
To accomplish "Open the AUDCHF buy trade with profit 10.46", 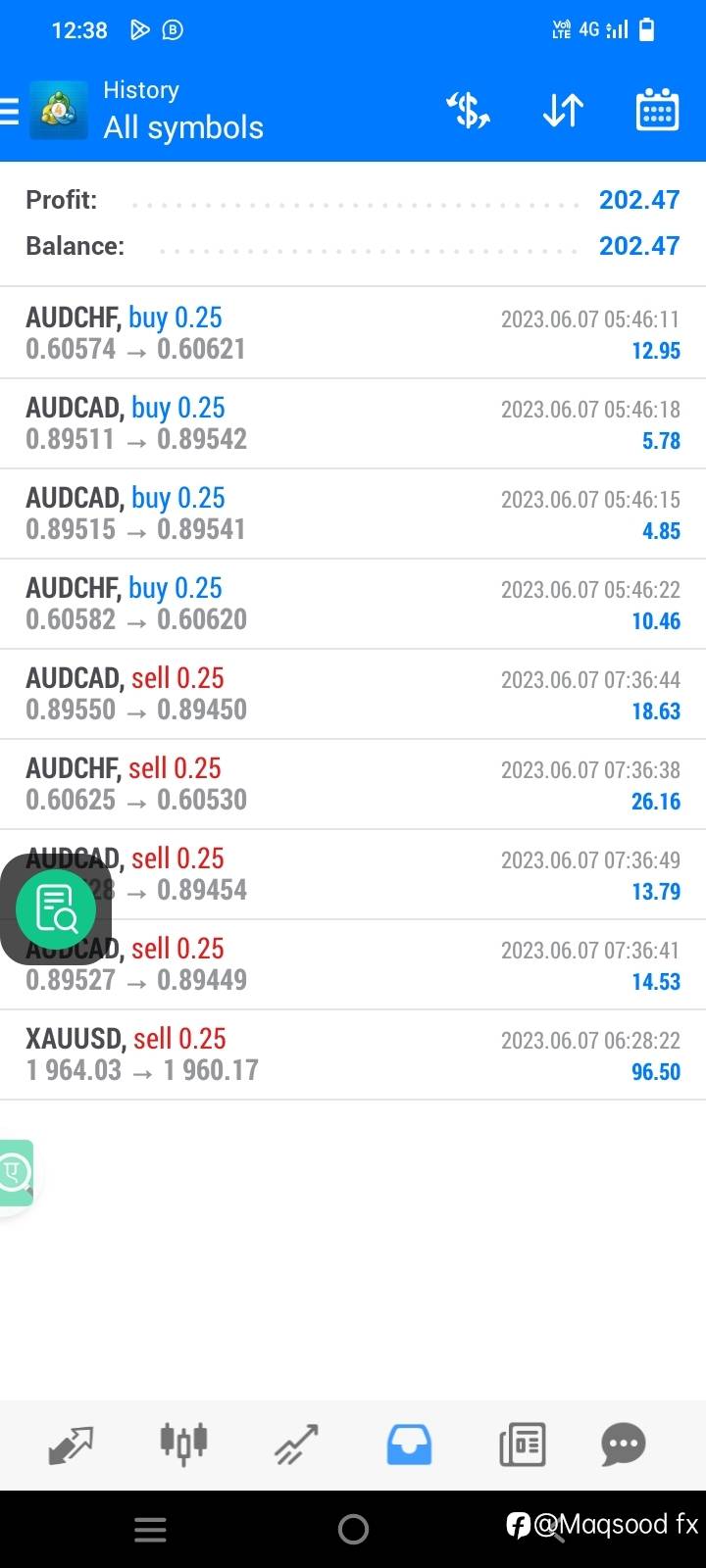I will pyautogui.click(x=353, y=604).
